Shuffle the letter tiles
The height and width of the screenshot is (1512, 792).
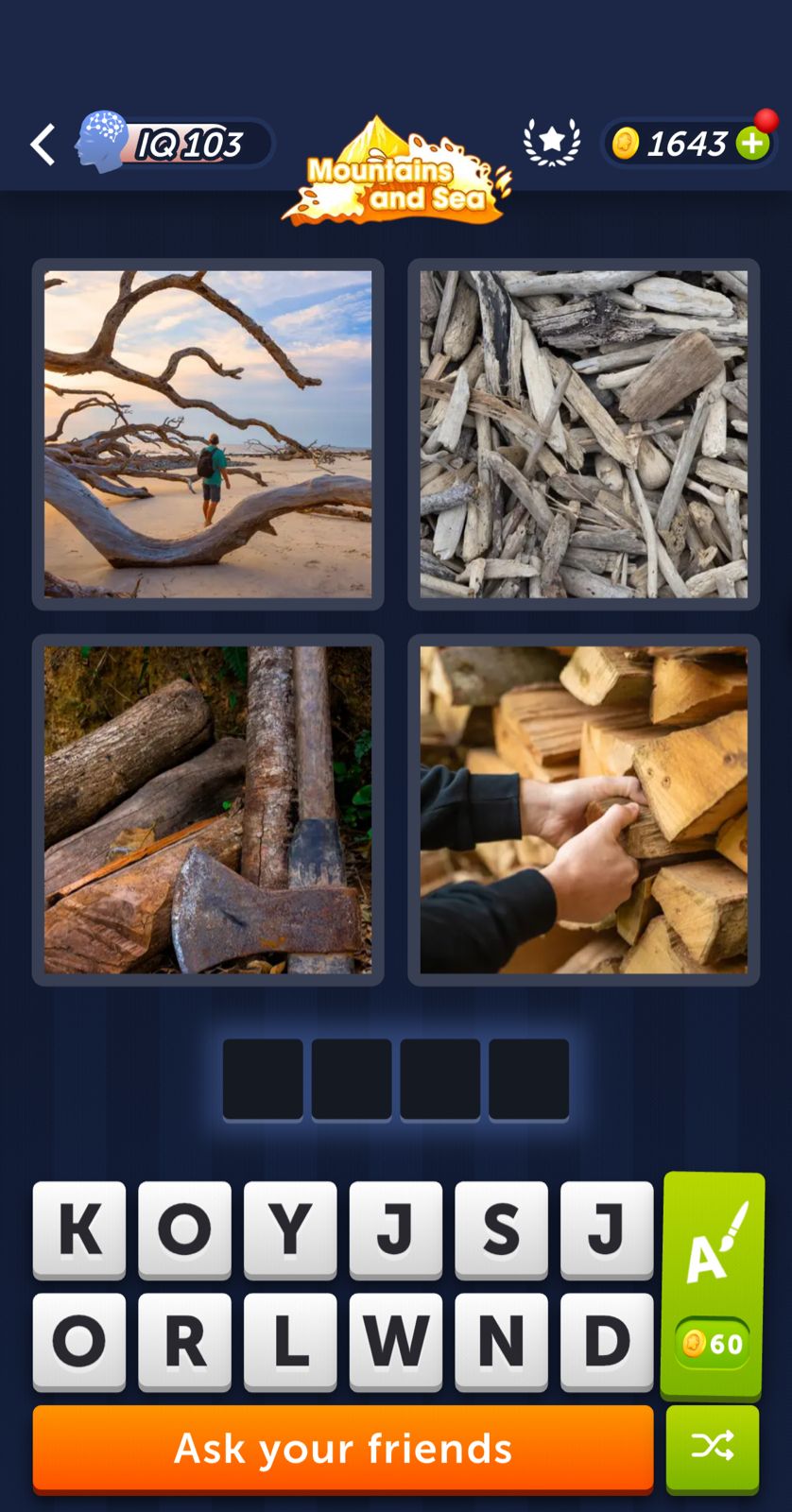click(x=713, y=1447)
